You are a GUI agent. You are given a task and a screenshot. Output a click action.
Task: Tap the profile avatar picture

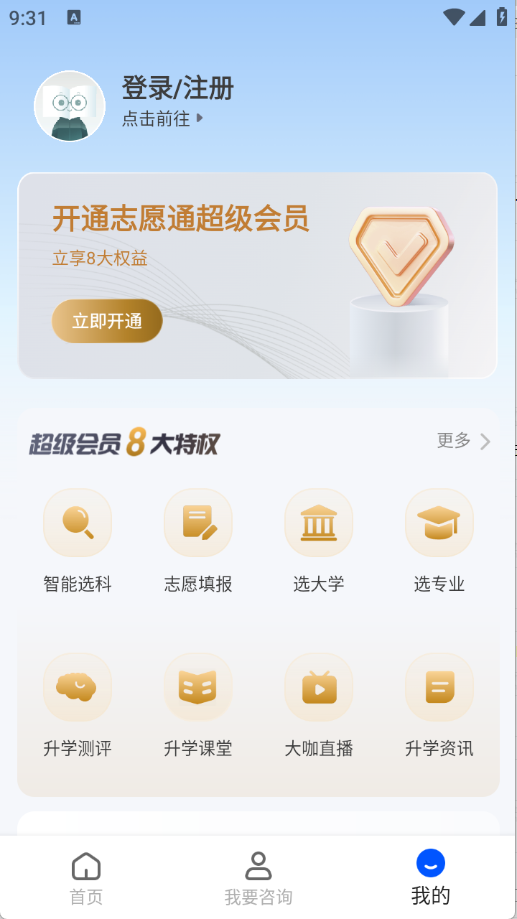[70, 106]
